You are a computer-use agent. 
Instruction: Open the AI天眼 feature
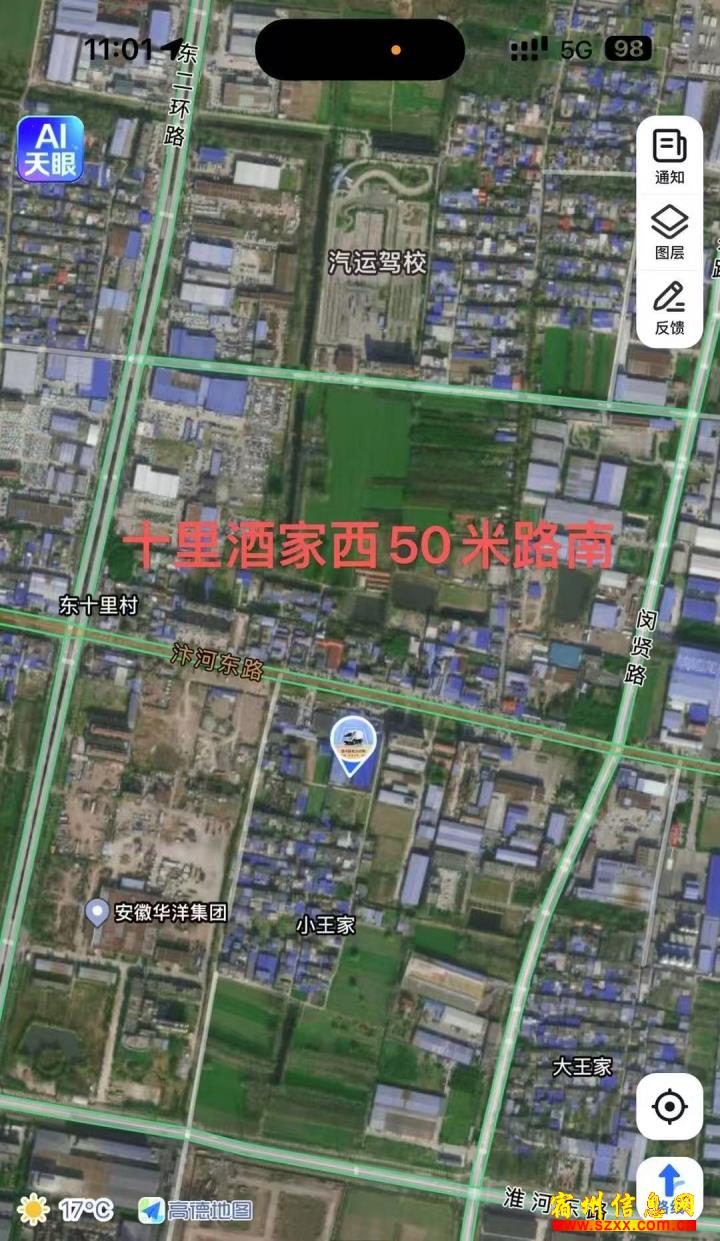(x=50, y=149)
